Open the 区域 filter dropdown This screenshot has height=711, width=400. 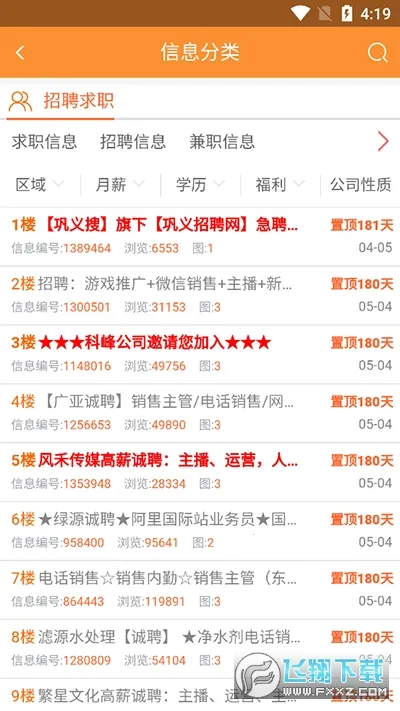point(40,185)
